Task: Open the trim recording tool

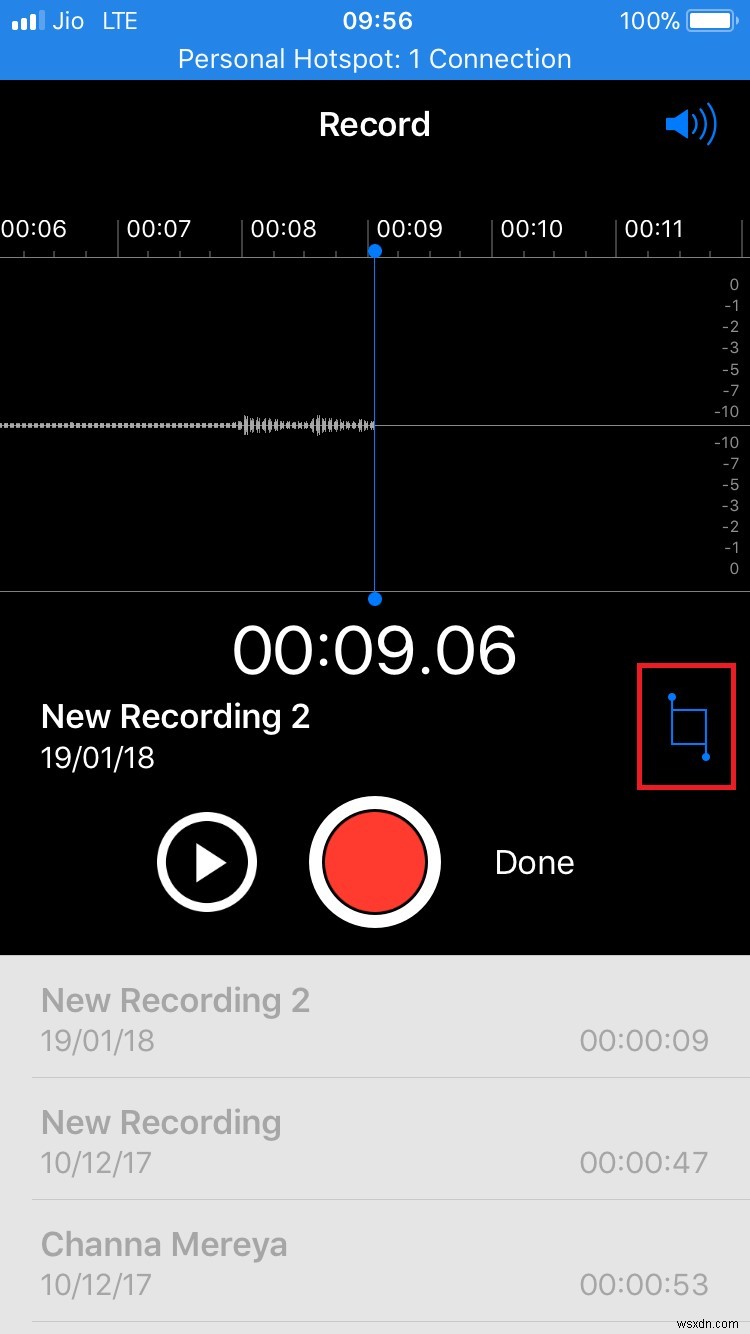Action: (x=688, y=726)
